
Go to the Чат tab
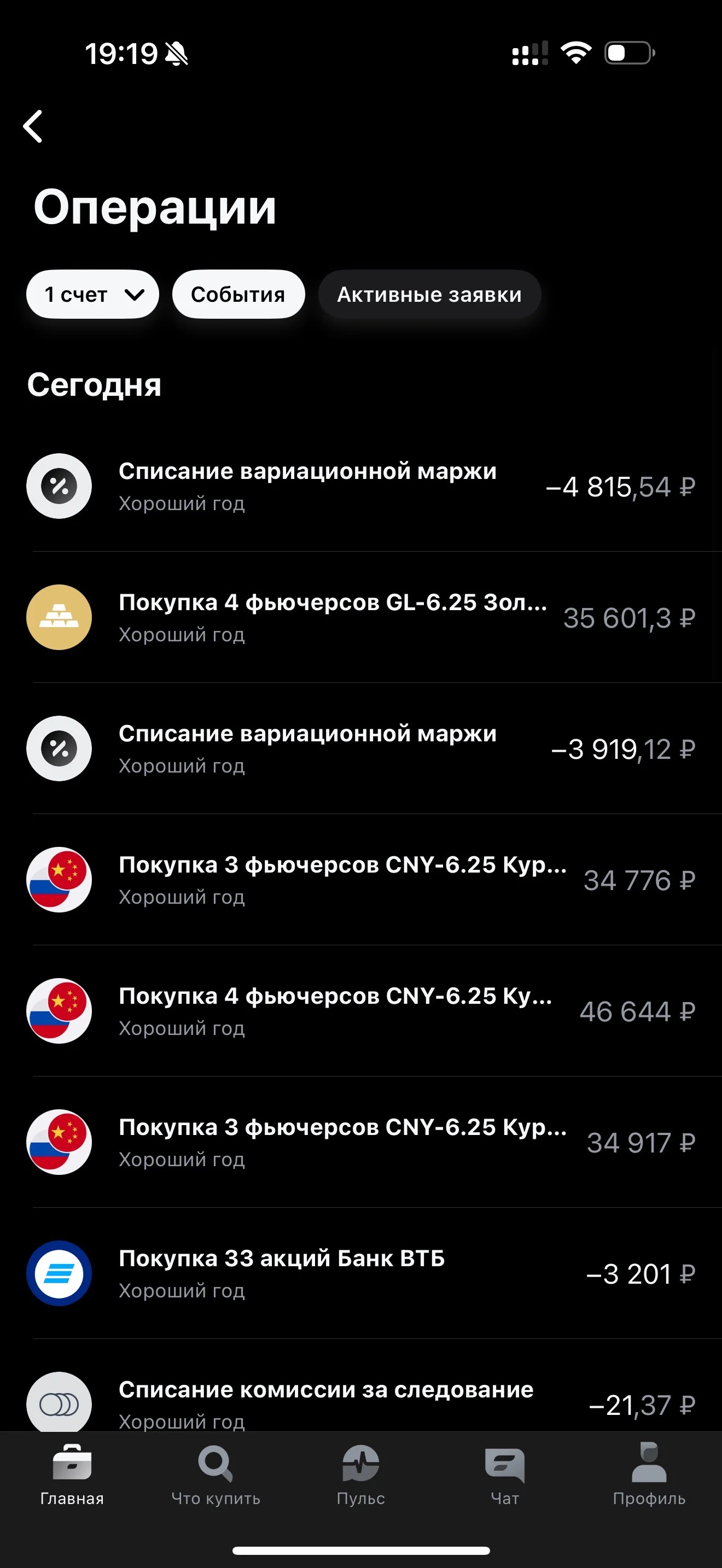505,1473
